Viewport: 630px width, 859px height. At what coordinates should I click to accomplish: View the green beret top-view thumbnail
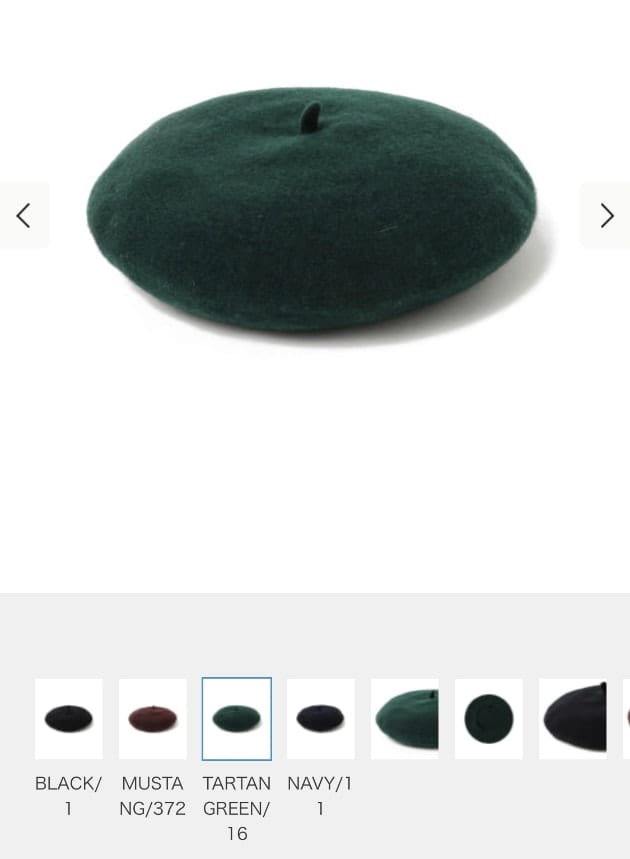pos(488,718)
